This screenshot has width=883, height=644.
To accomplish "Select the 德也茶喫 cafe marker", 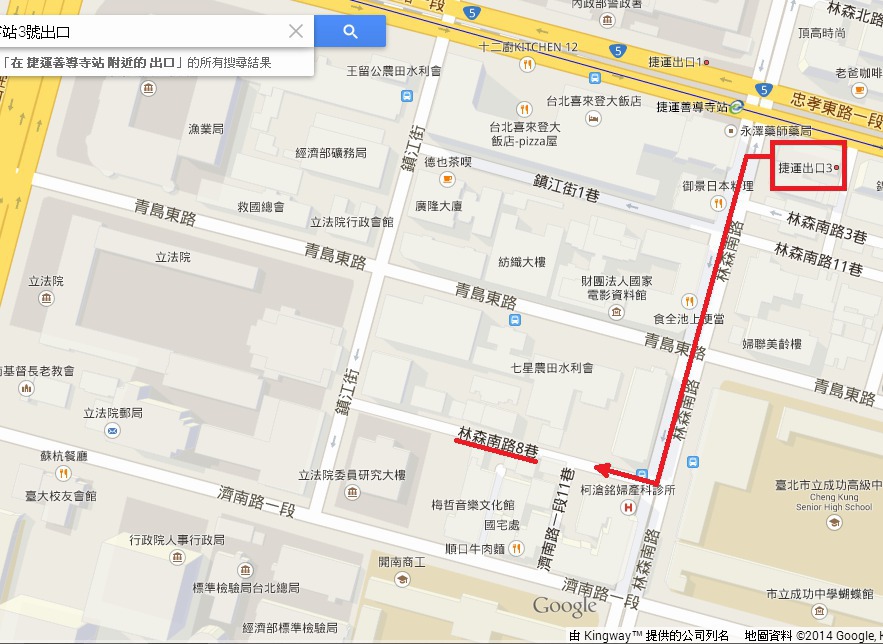I will point(447,178).
